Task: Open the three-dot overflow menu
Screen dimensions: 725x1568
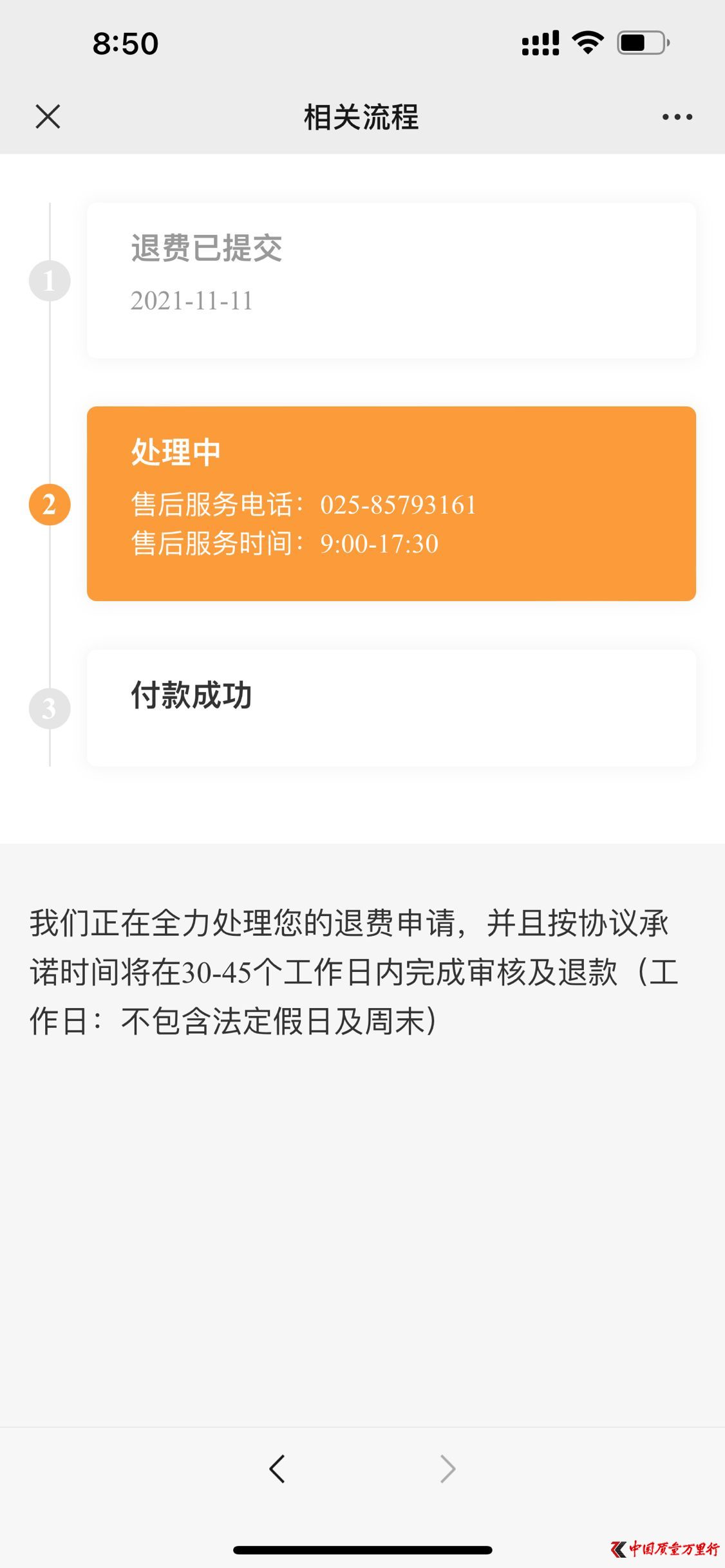Action: tap(677, 117)
